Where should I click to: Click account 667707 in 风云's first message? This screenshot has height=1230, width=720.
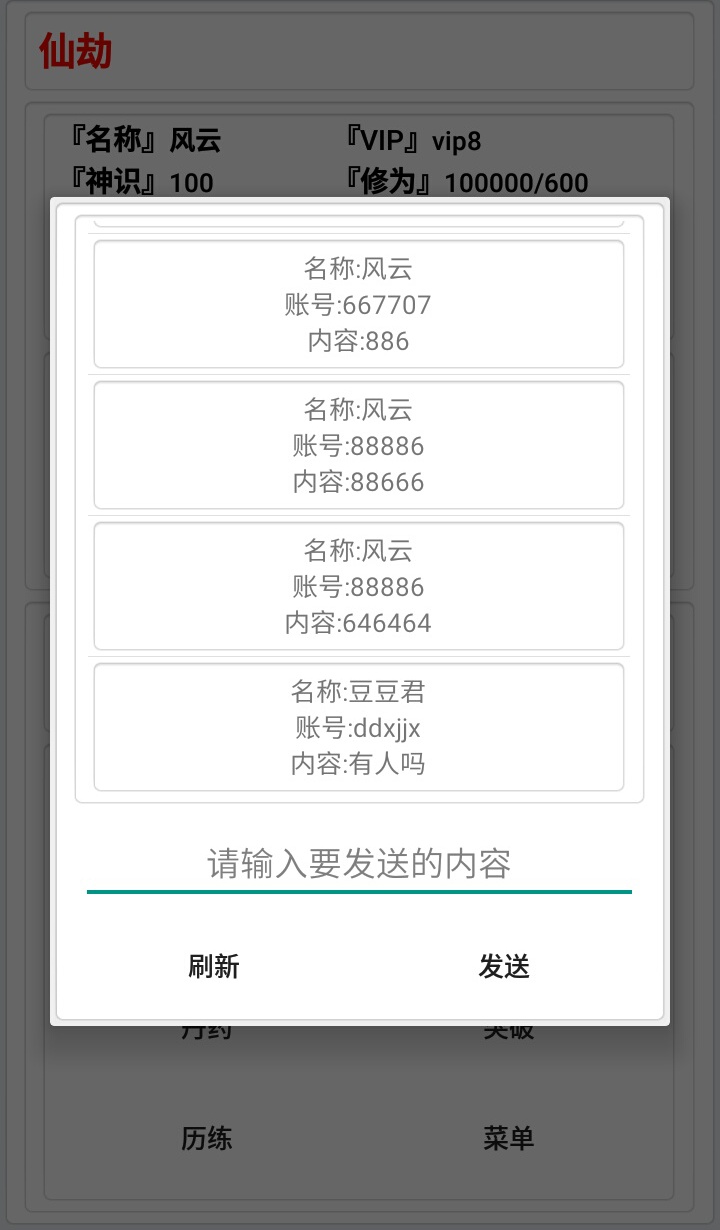[x=358, y=305]
